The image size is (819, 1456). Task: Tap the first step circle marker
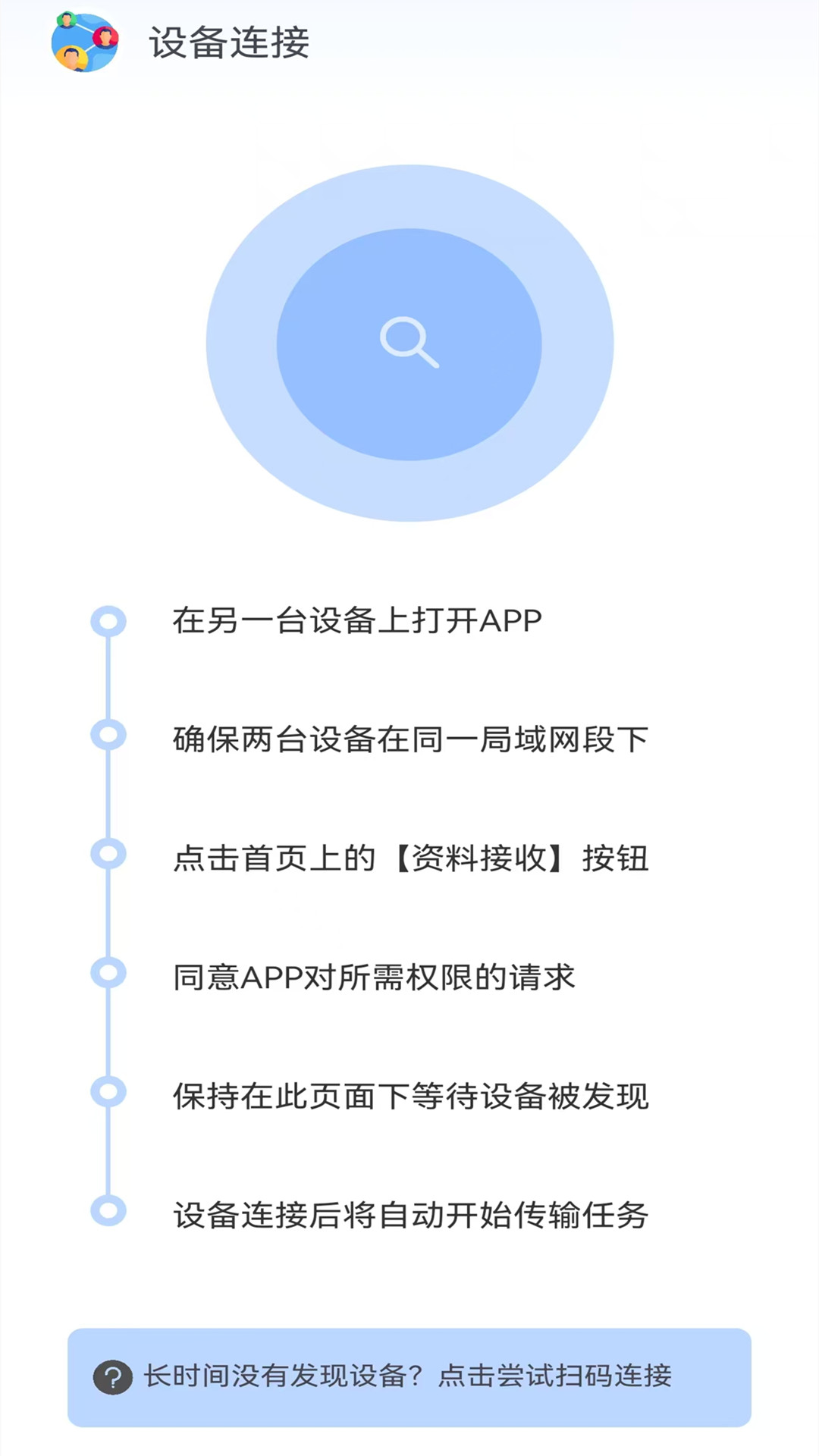(108, 622)
